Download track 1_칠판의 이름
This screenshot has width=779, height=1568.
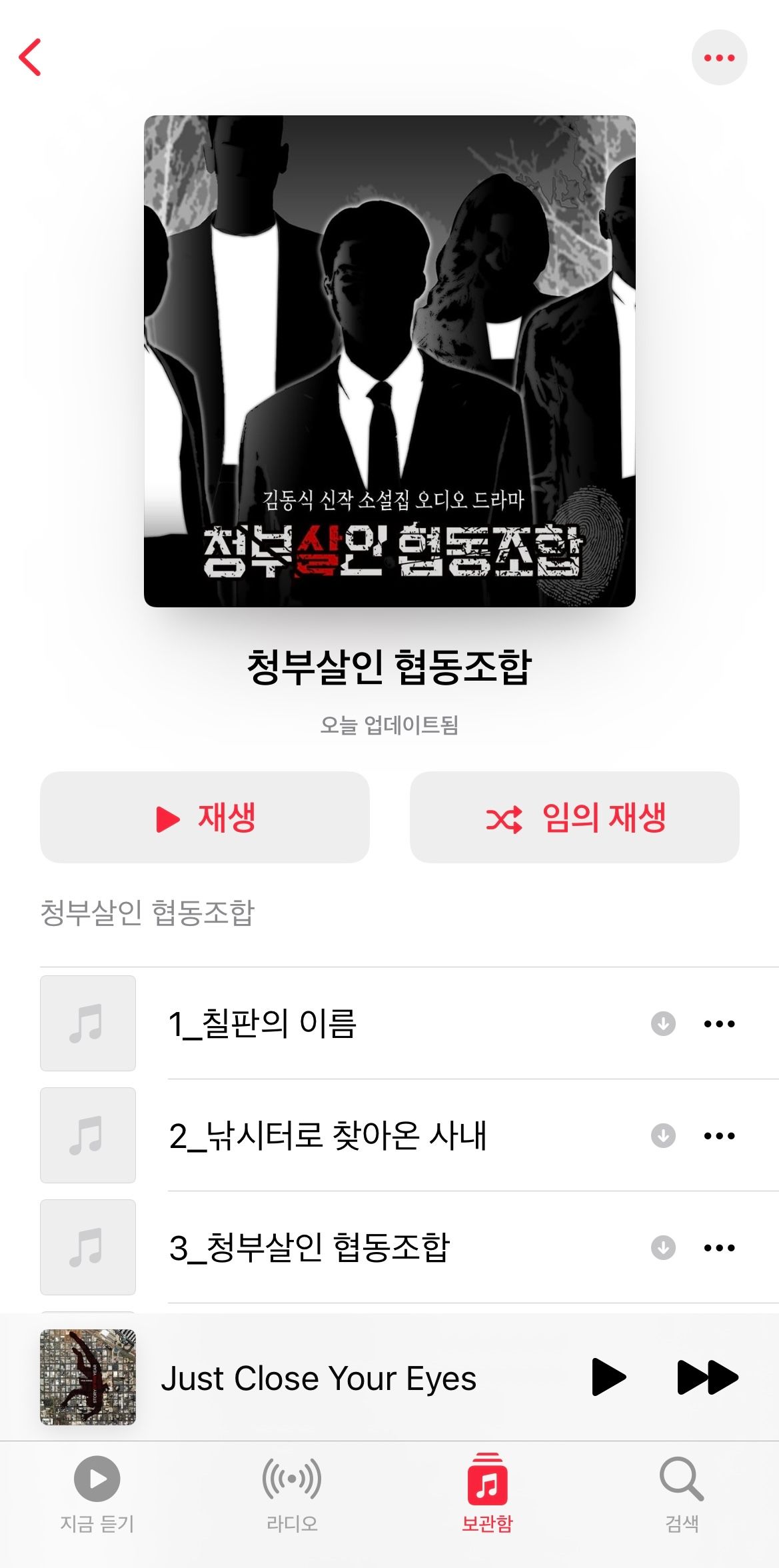(663, 1023)
